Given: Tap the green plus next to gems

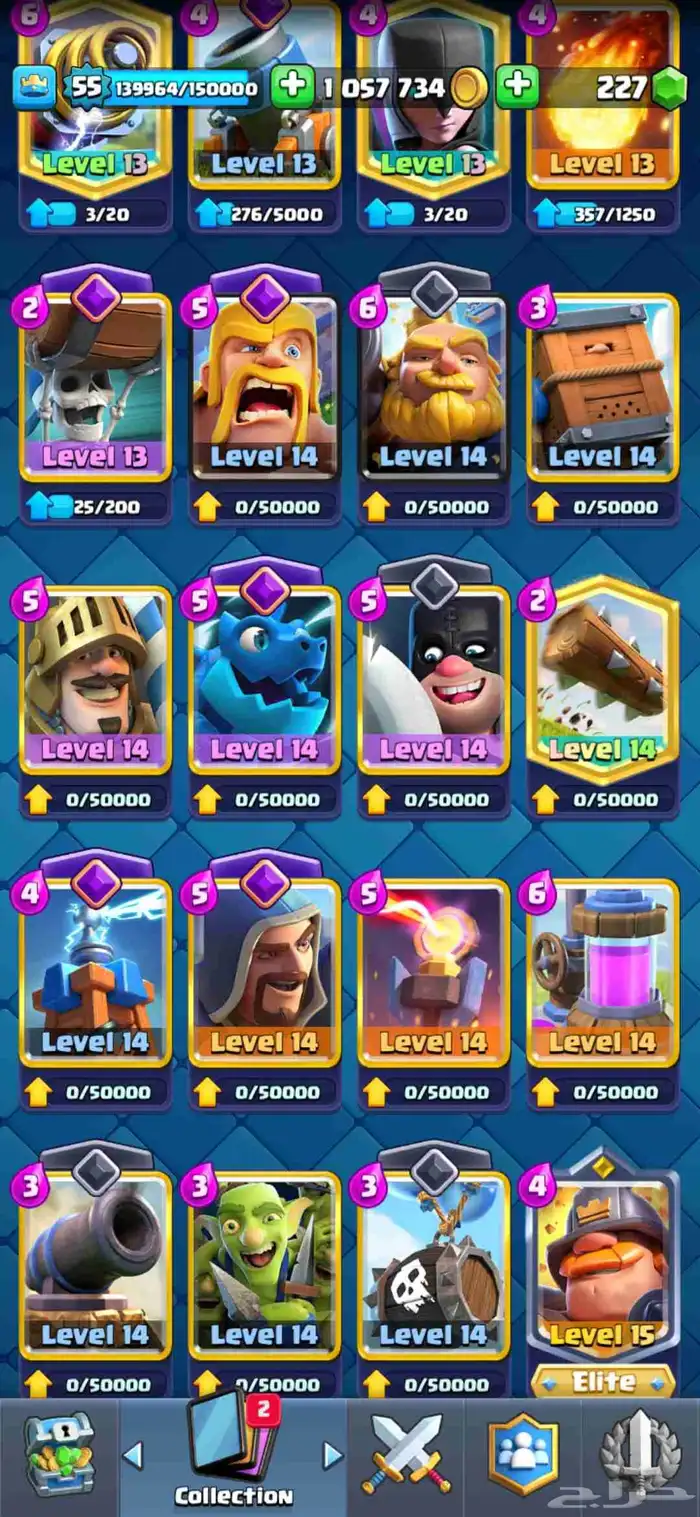Looking at the screenshot, I should pyautogui.click(x=517, y=87).
